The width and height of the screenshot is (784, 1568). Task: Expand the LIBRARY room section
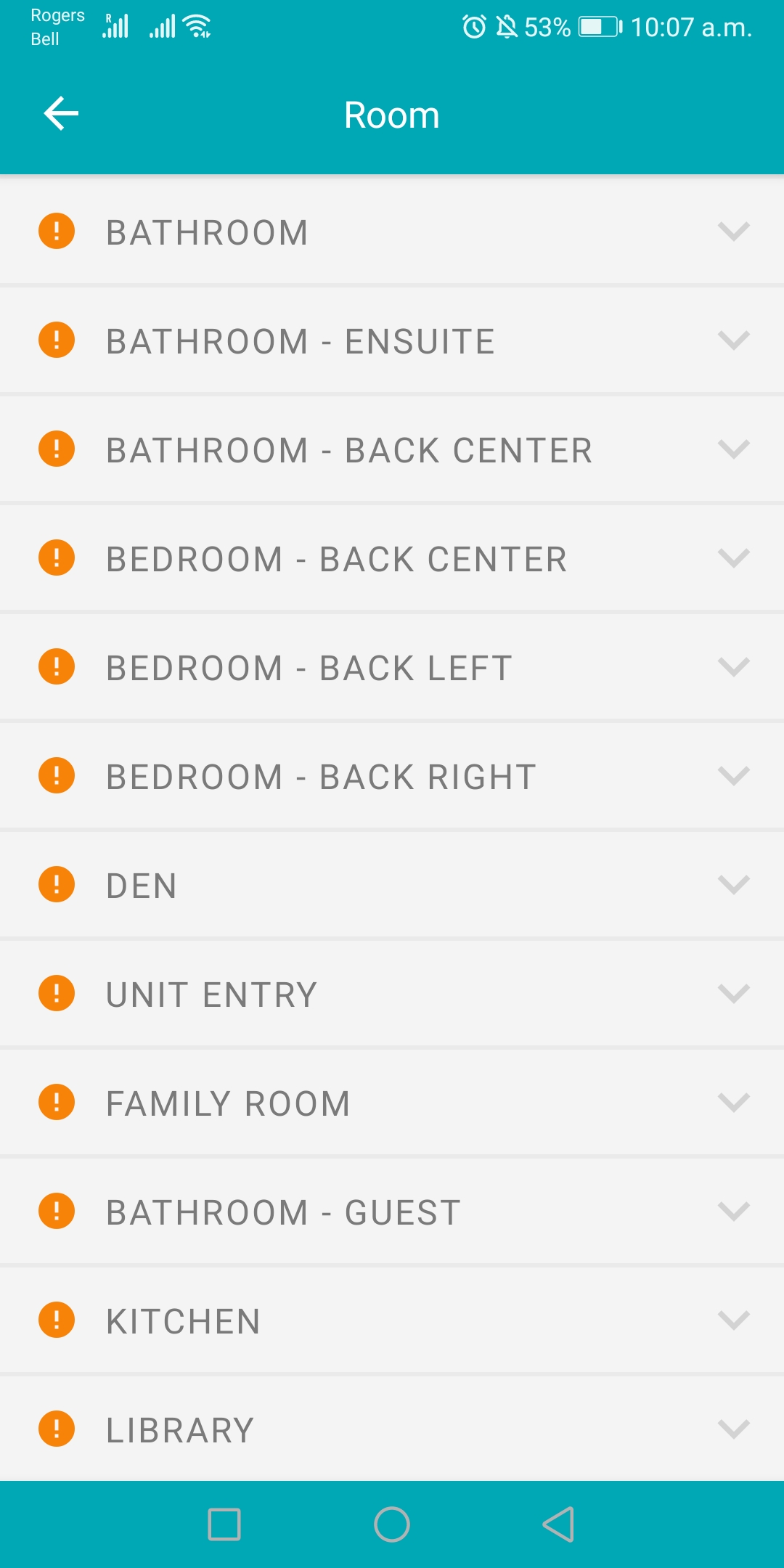pos(392,1429)
